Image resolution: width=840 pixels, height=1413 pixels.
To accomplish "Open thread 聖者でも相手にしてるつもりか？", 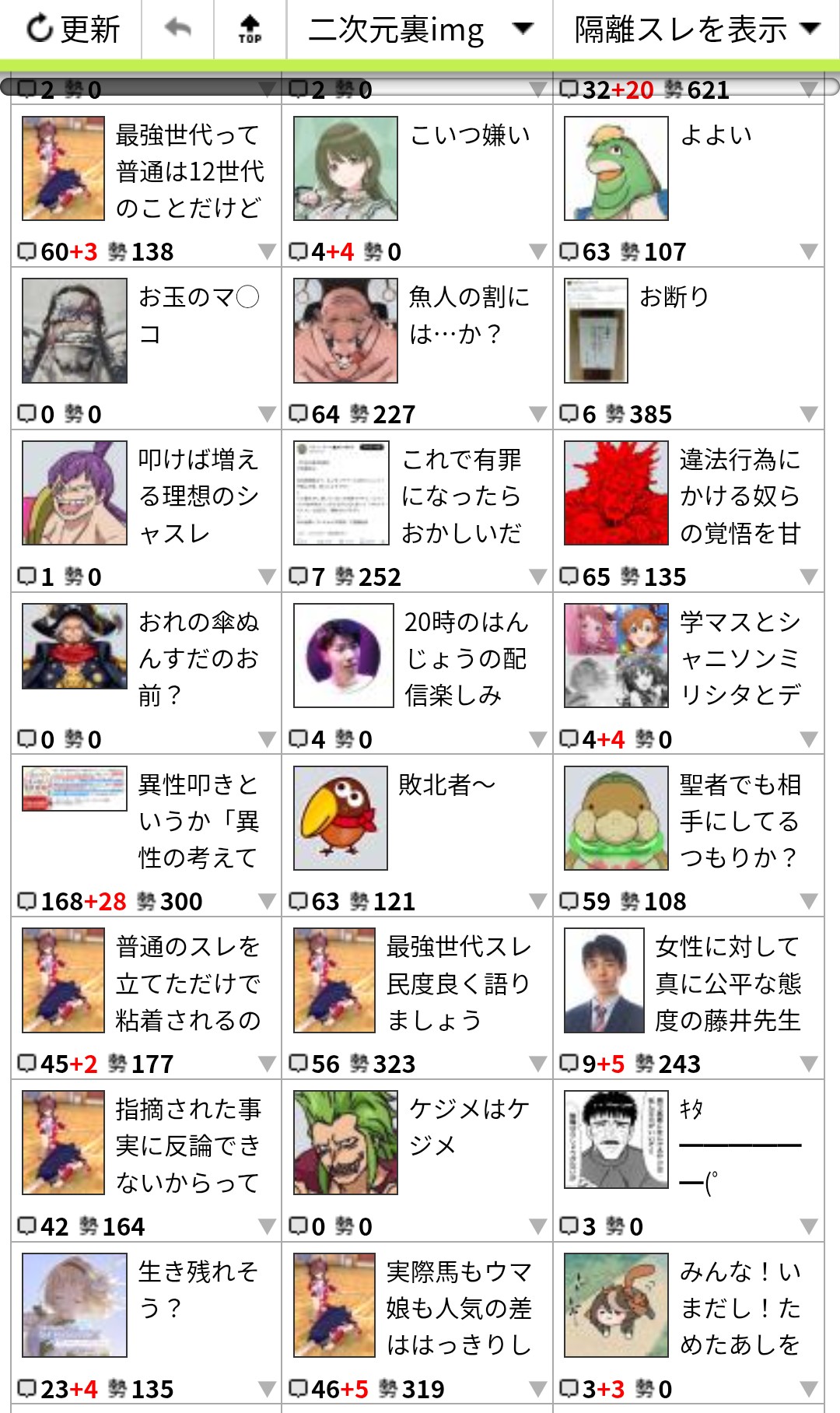I will pyautogui.click(x=740, y=821).
